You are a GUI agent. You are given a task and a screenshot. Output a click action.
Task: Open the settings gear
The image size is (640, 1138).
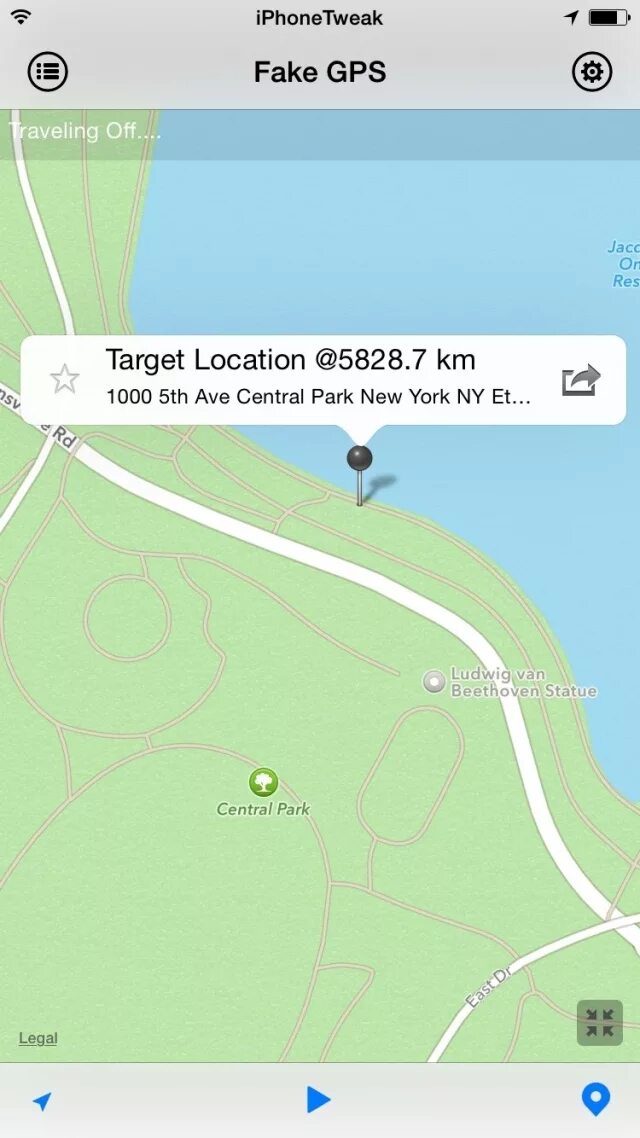tap(592, 71)
